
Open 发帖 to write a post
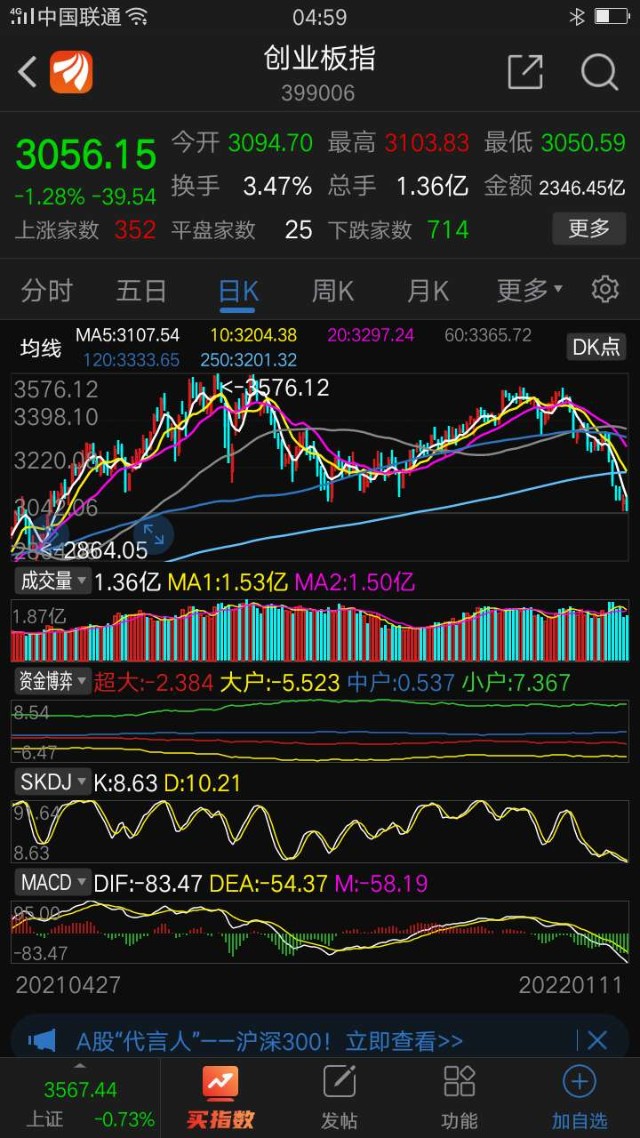pos(340,1097)
